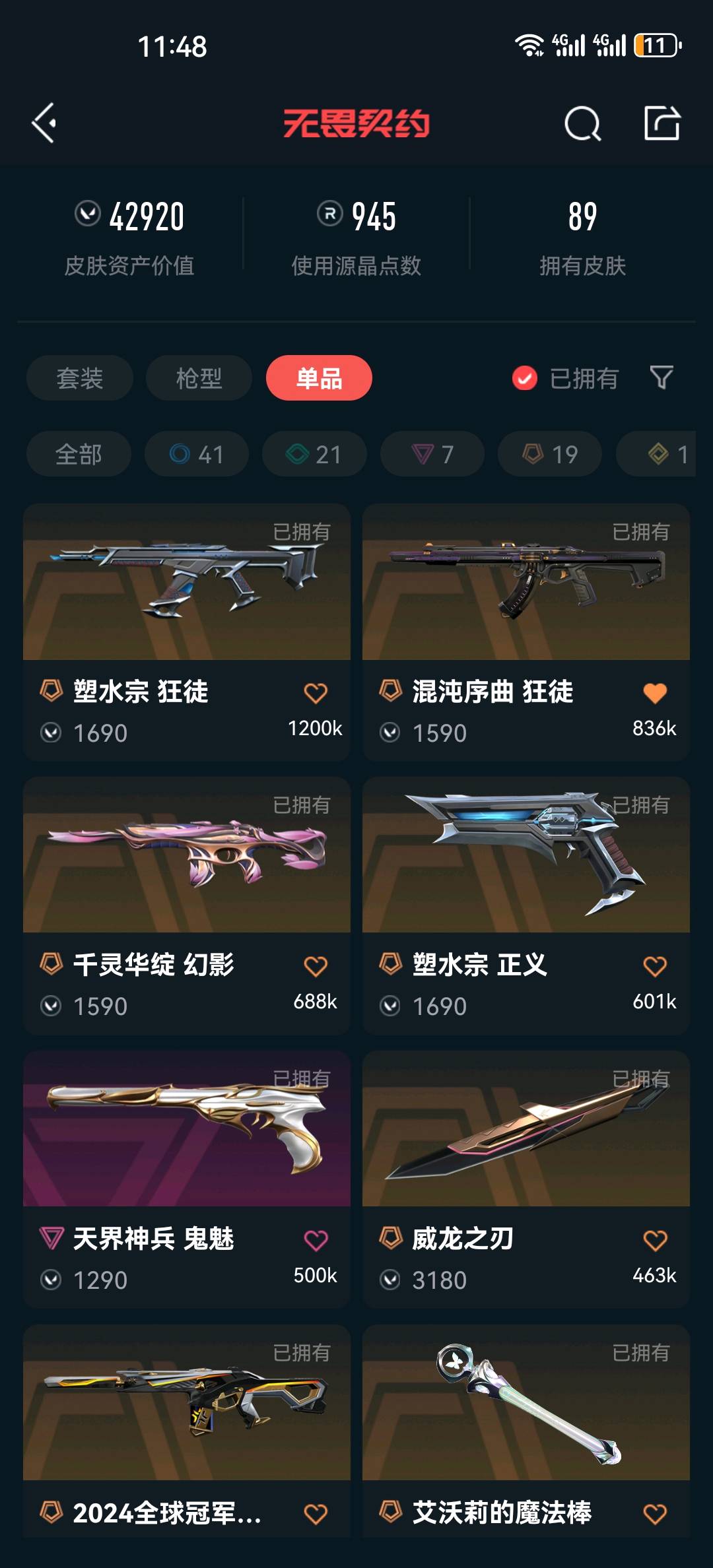Select the 单品 tab
This screenshot has height=1568, width=713.
tap(319, 378)
